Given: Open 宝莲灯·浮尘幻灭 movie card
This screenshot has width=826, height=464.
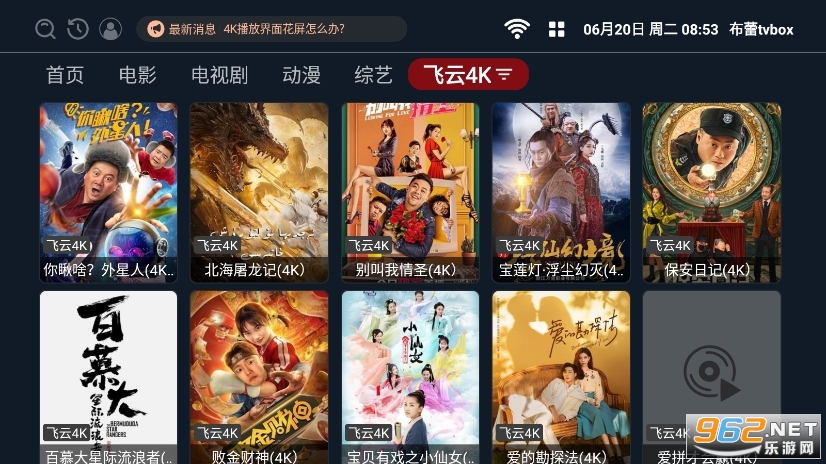Looking at the screenshot, I should (x=561, y=192).
